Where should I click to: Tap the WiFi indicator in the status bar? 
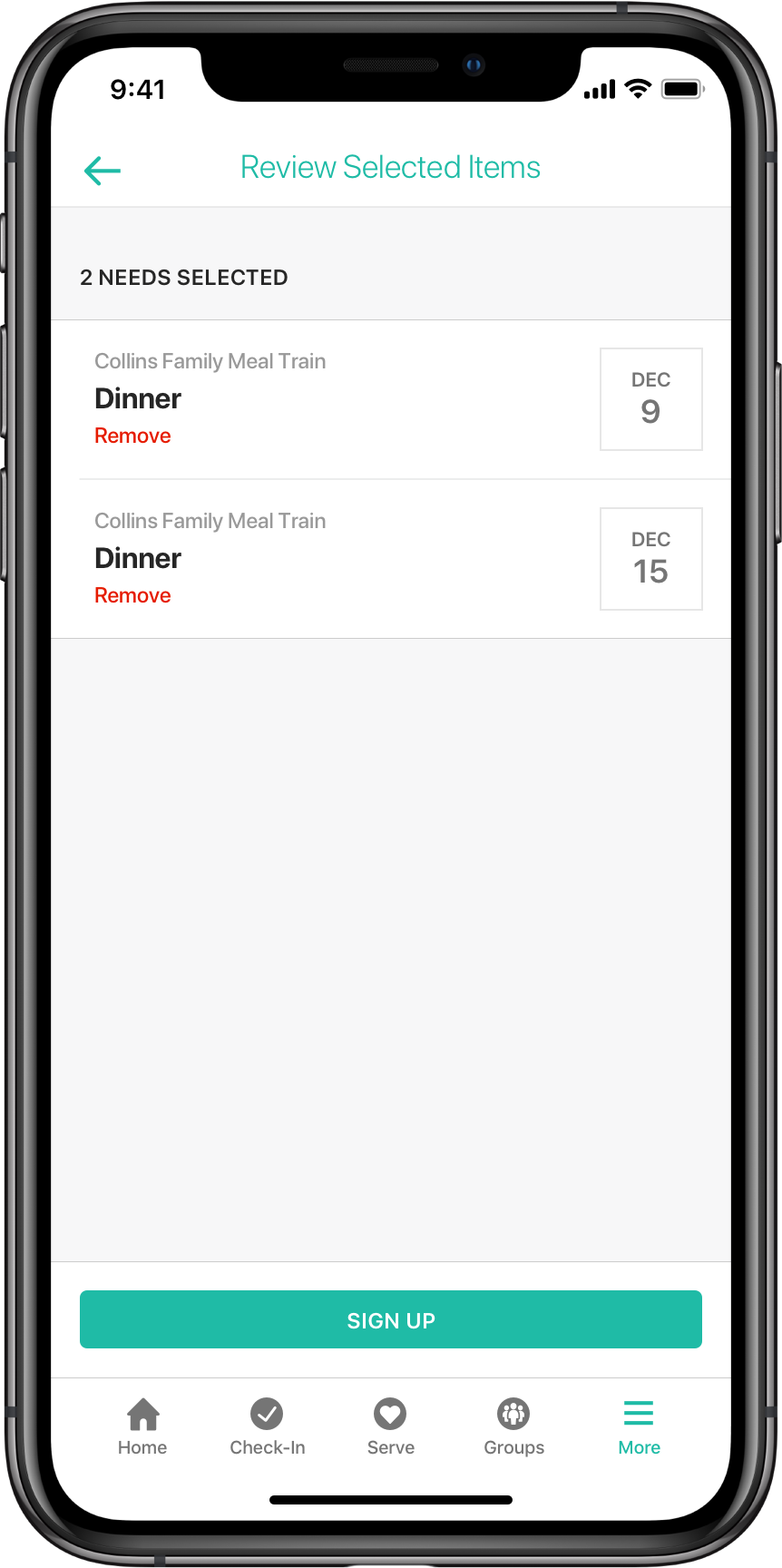click(638, 88)
